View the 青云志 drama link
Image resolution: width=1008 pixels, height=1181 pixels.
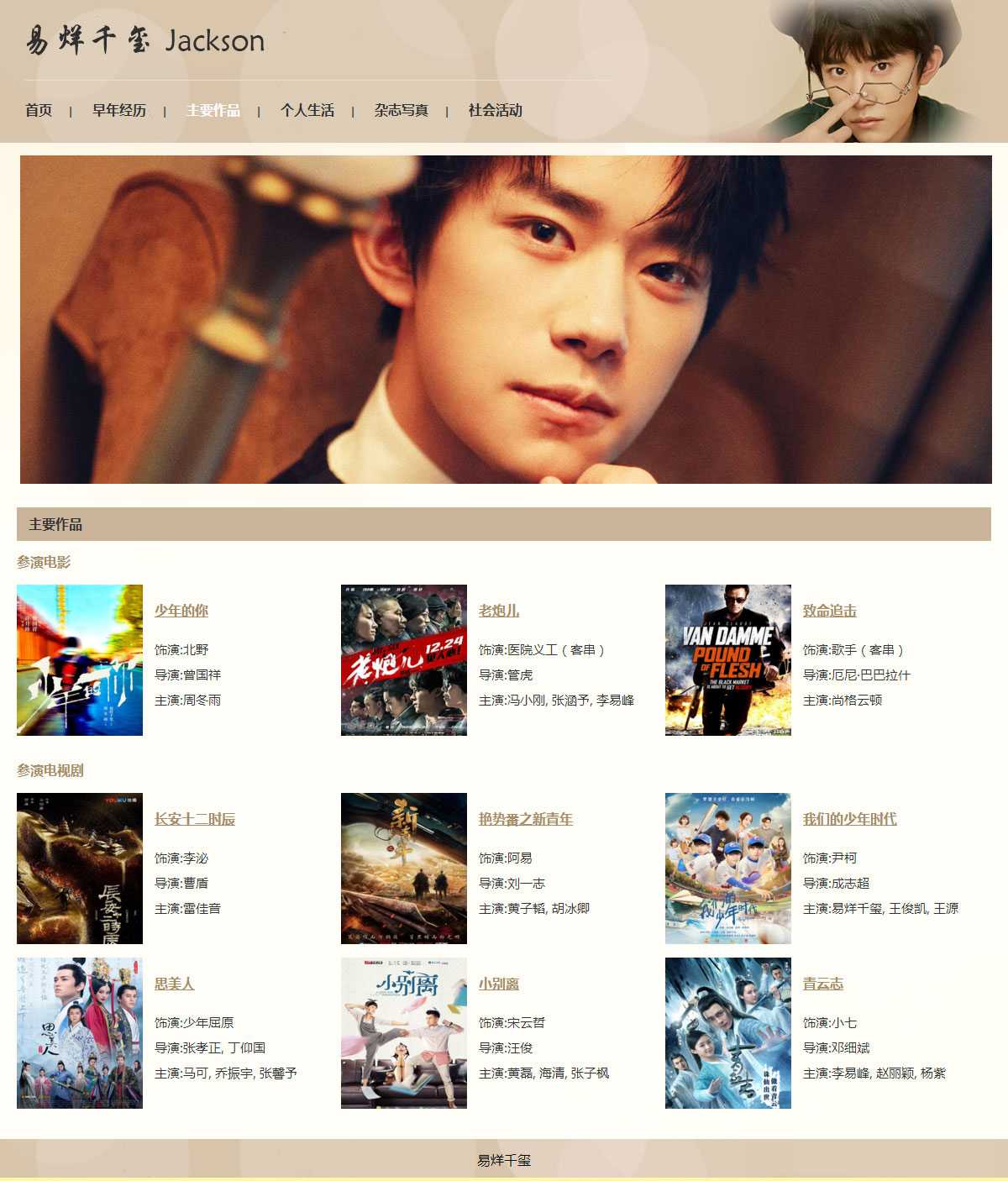pyautogui.click(x=823, y=984)
